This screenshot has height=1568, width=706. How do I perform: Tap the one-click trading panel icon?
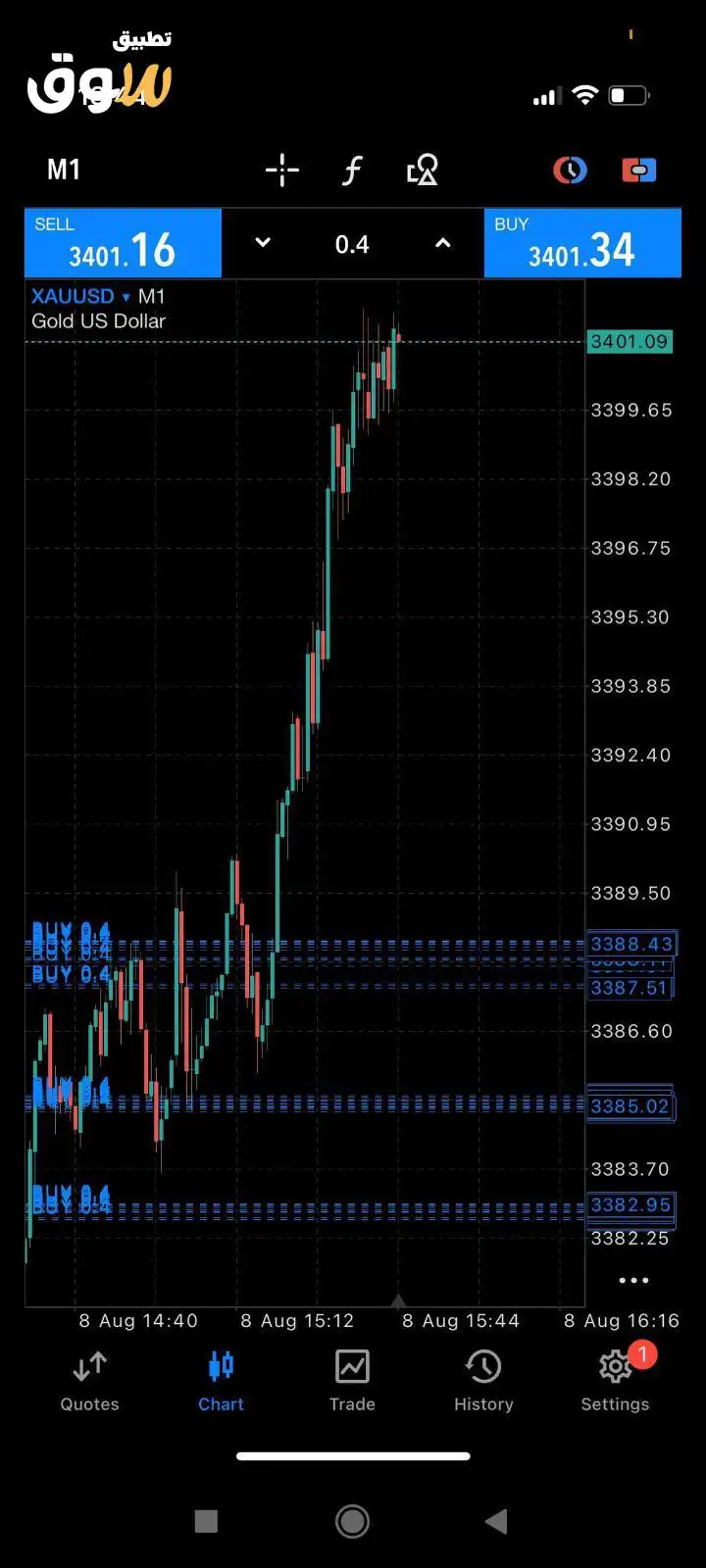[639, 171]
